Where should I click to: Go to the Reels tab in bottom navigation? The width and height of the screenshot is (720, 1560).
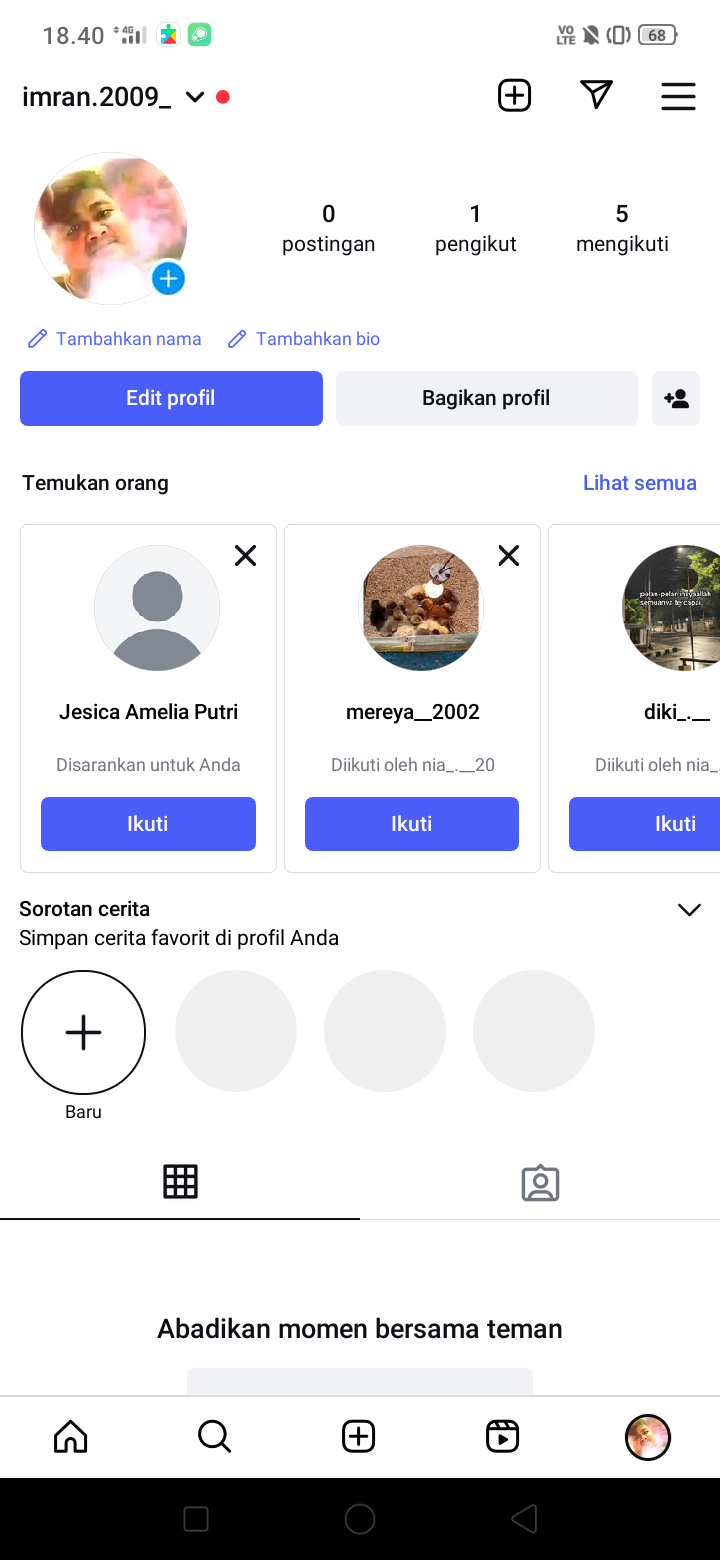(502, 1437)
